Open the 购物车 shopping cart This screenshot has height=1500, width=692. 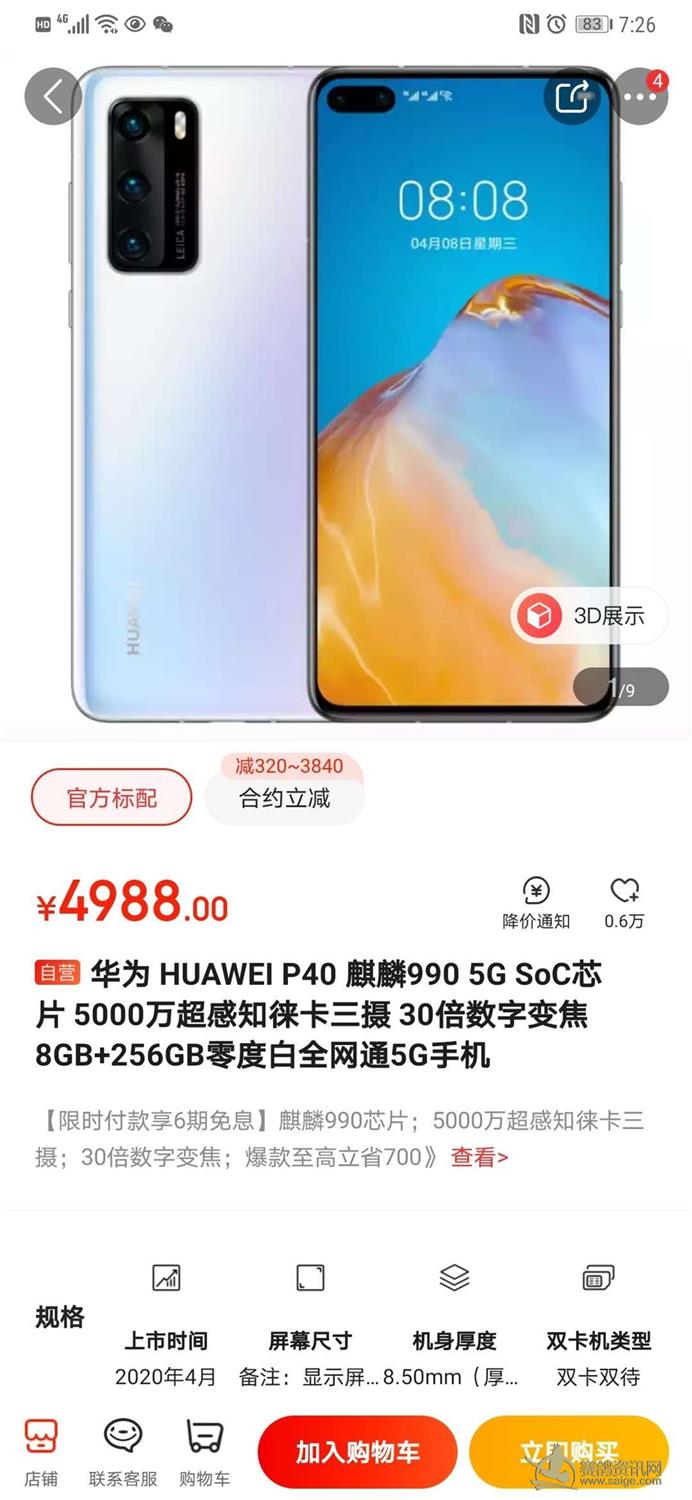click(x=204, y=1452)
